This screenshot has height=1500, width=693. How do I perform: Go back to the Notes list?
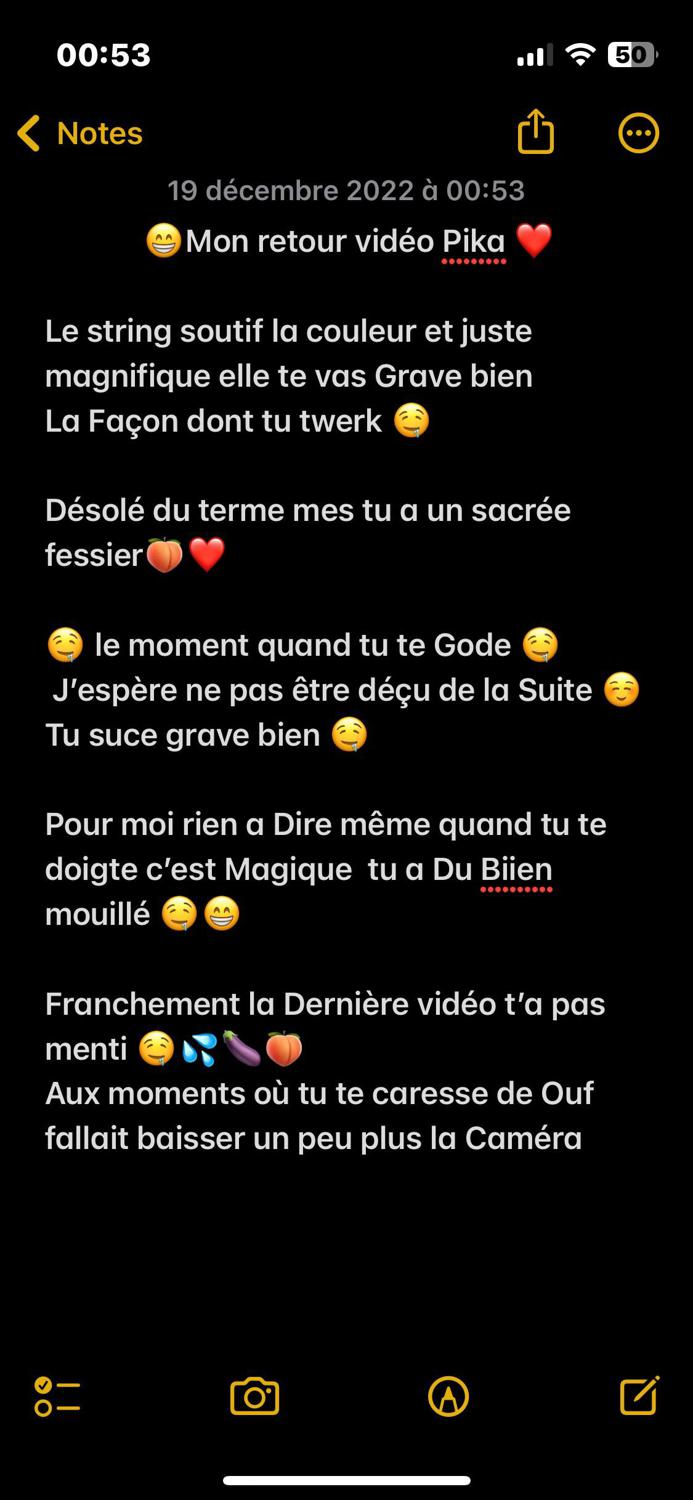click(80, 133)
